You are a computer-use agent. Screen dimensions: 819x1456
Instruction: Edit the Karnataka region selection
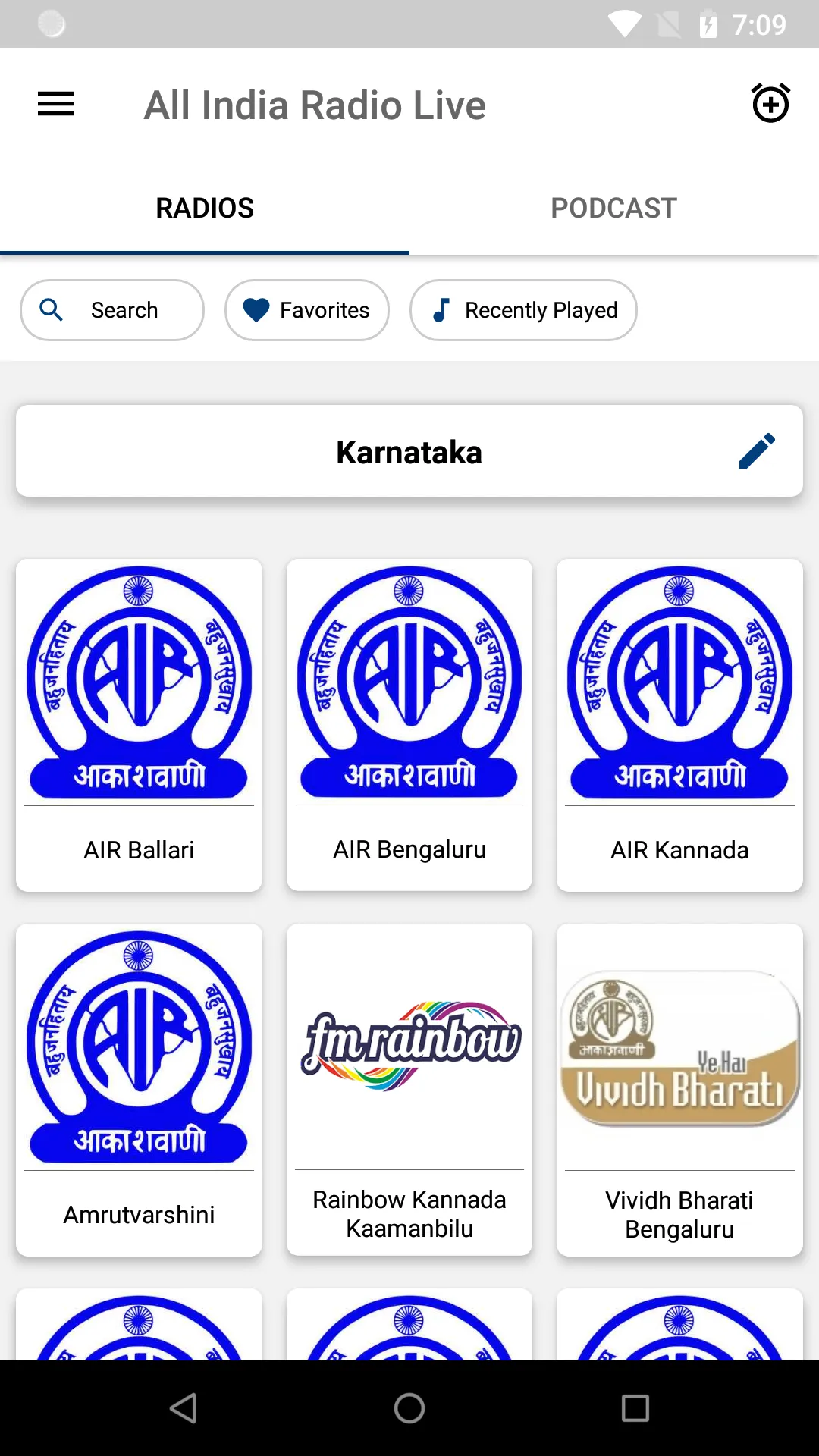pos(757,451)
